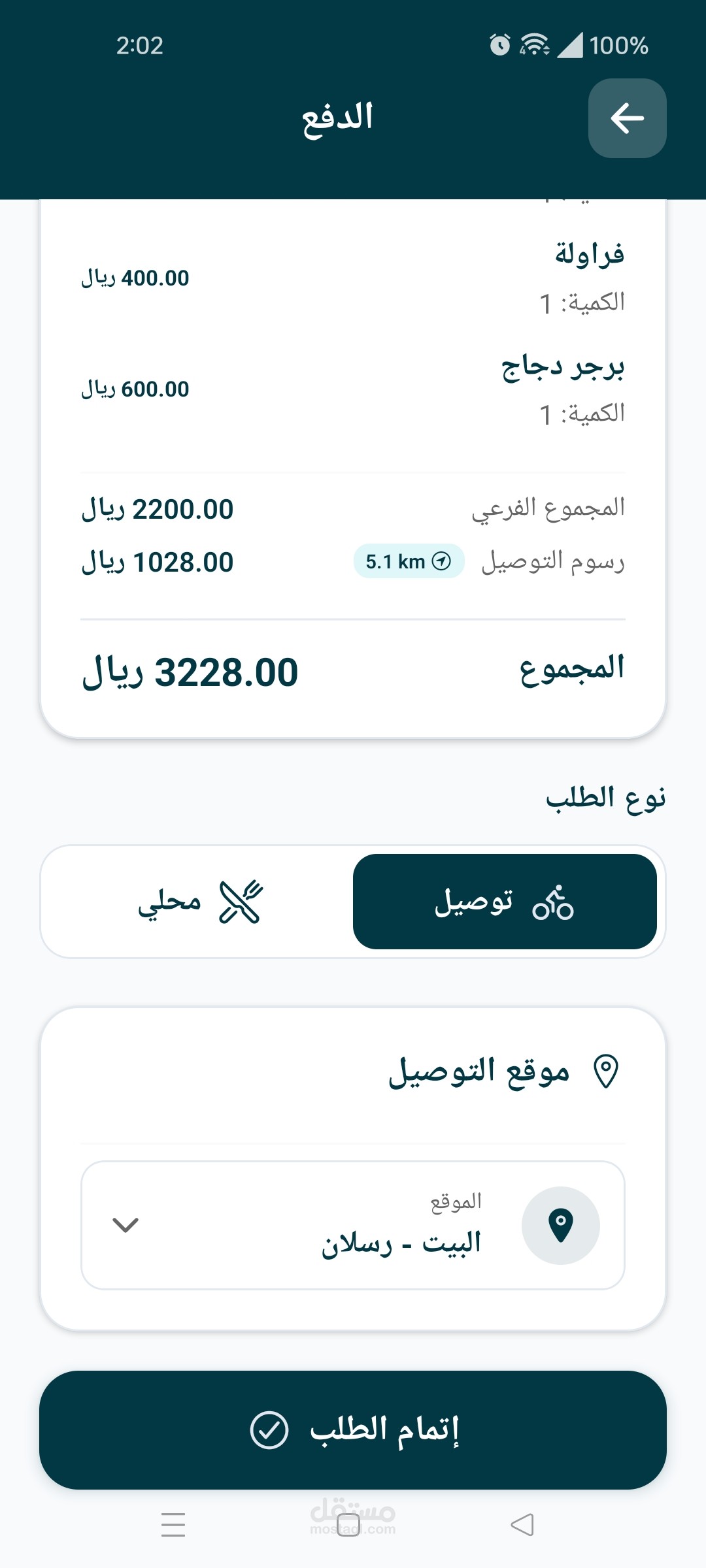Go back using the header arrow button
Viewport: 706px width, 1568px height.
click(627, 118)
